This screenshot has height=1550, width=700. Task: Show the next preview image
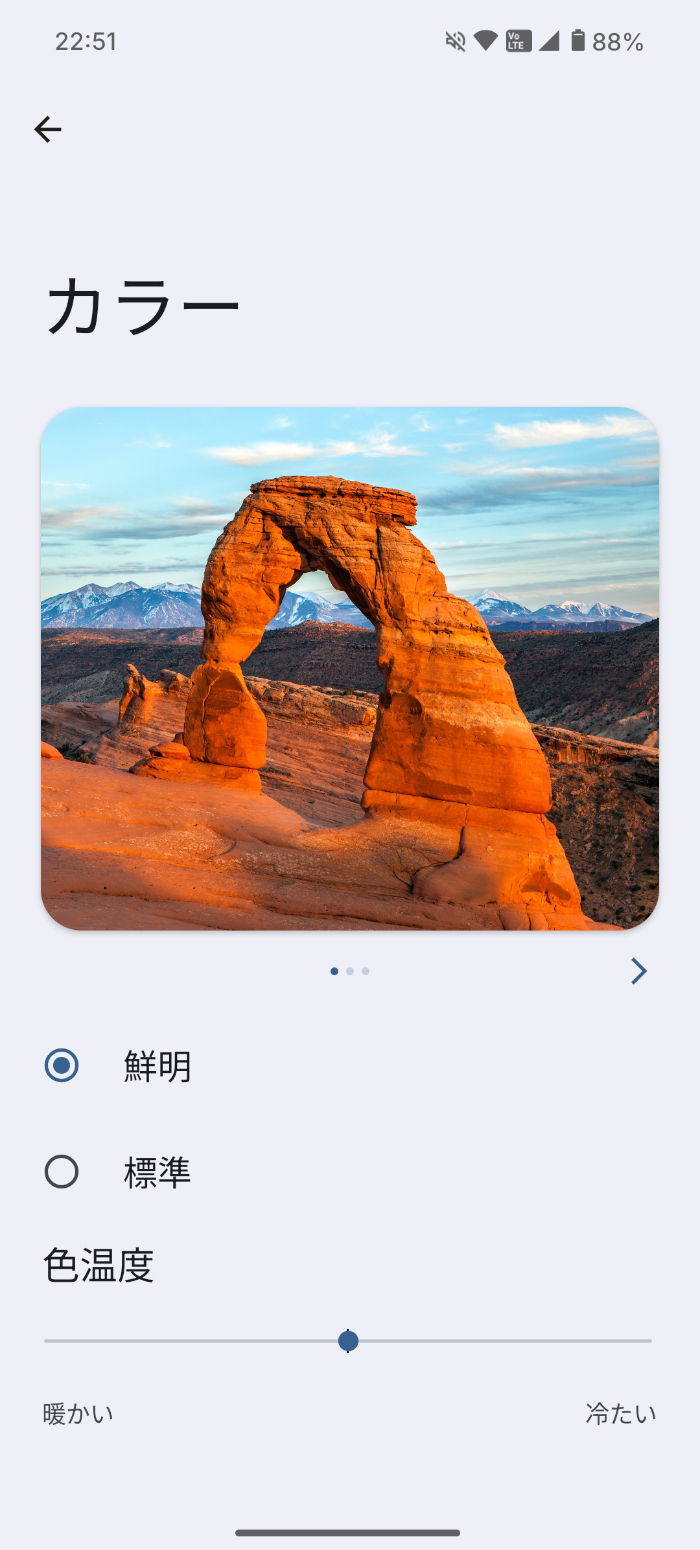[x=639, y=971]
